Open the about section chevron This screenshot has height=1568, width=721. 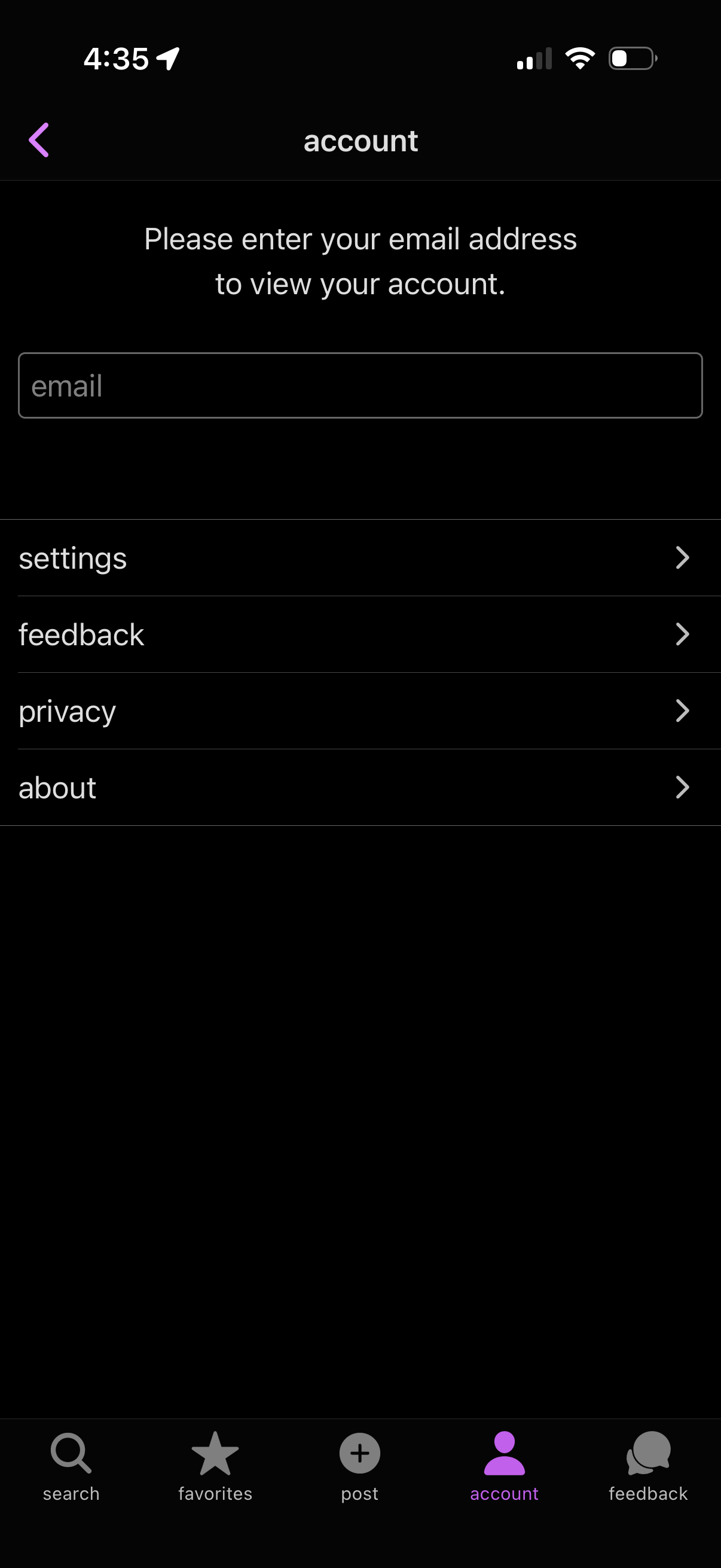(683, 787)
